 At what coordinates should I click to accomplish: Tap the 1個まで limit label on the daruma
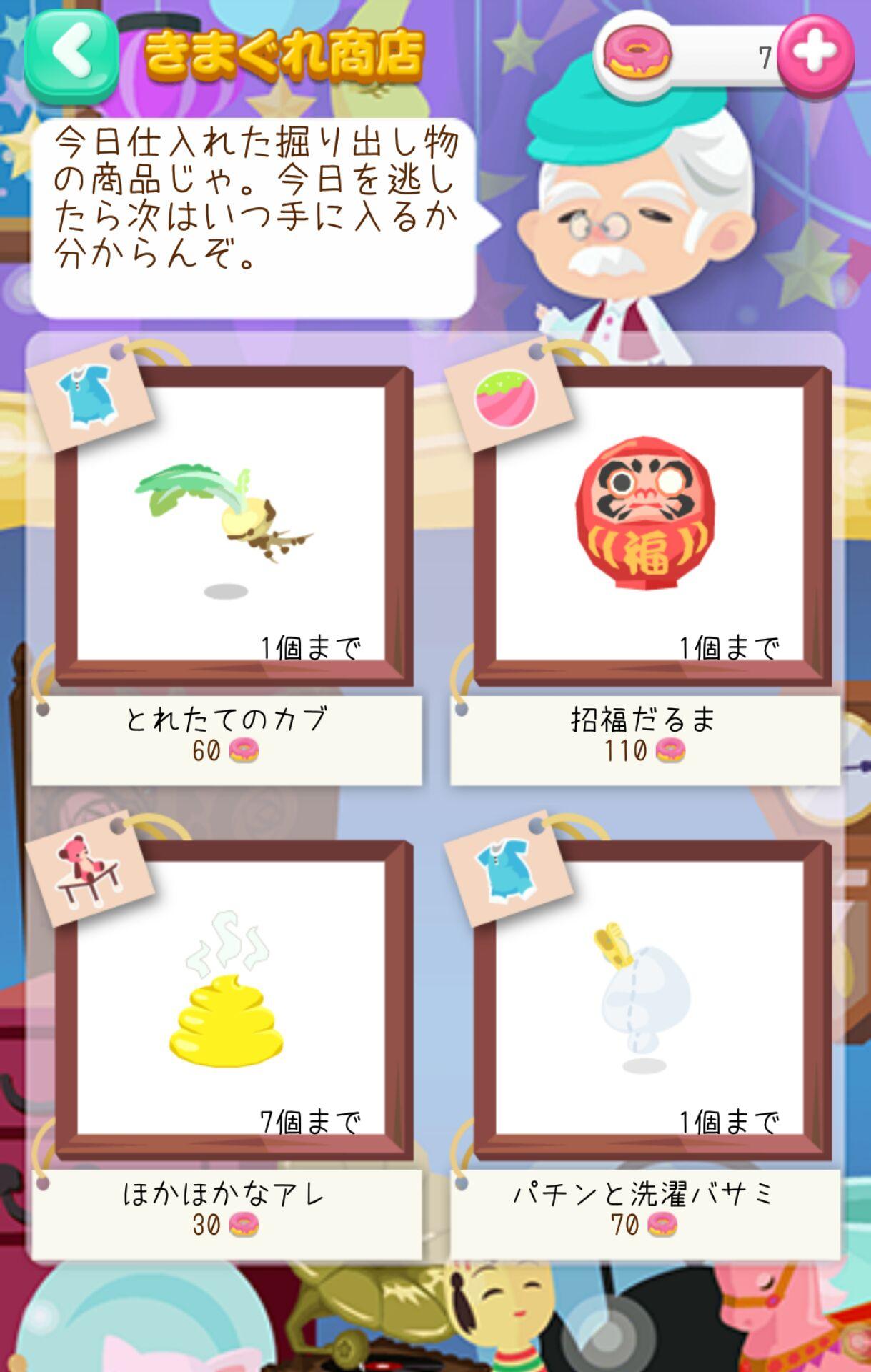730,647
